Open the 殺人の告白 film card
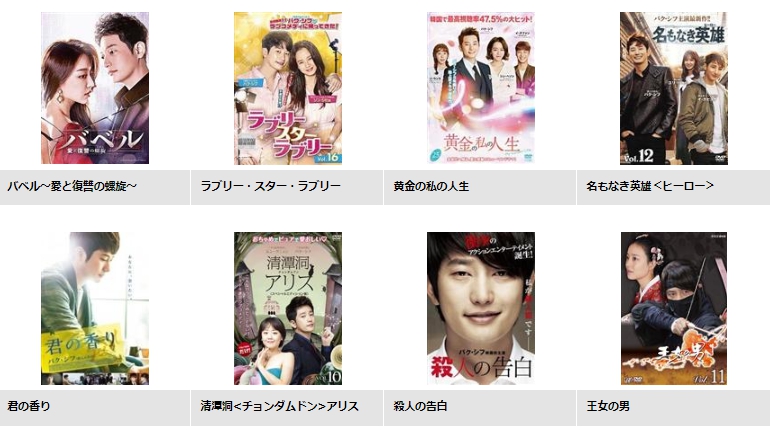This screenshot has height=435, width=770. pyautogui.click(x=480, y=308)
